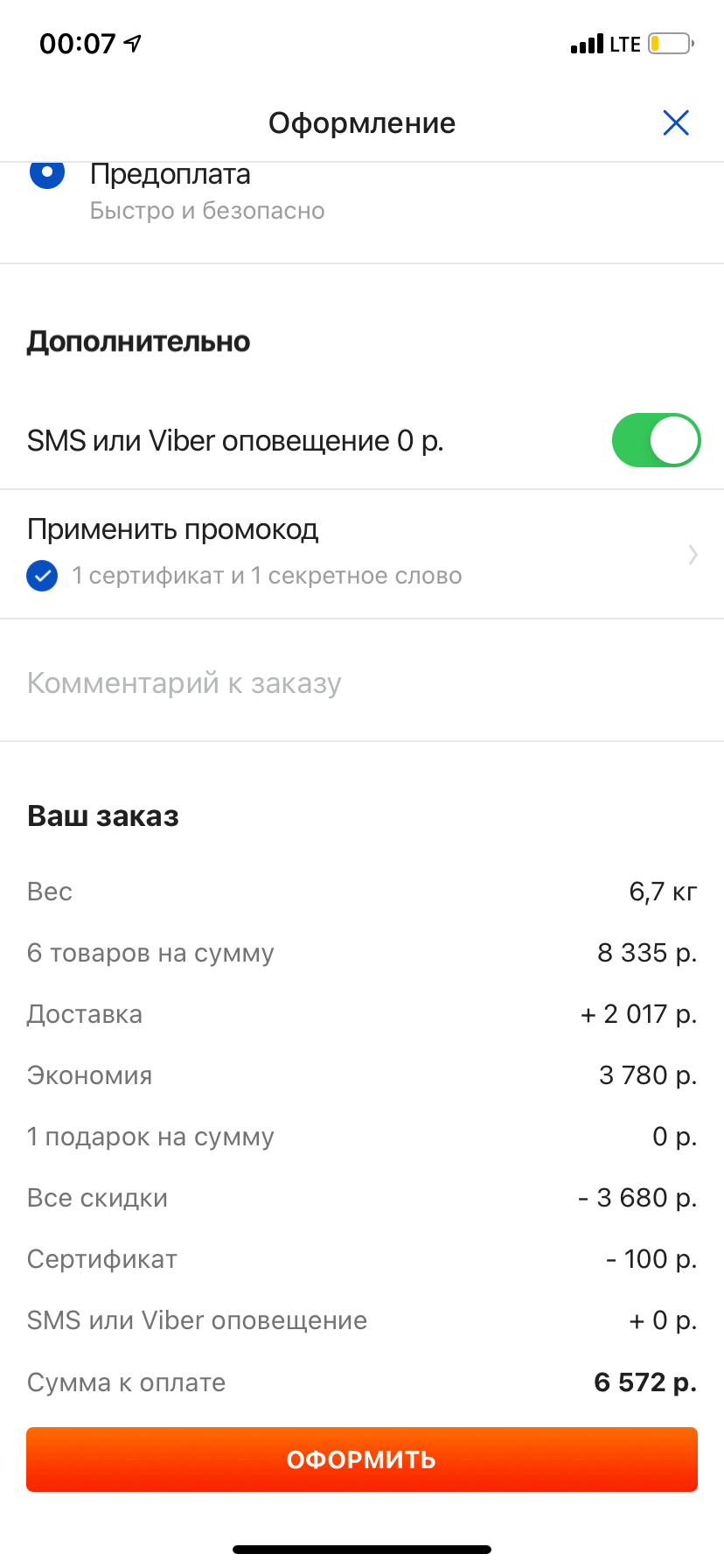Open the Применить промокод row
The width and height of the screenshot is (724, 1568).
coord(362,554)
